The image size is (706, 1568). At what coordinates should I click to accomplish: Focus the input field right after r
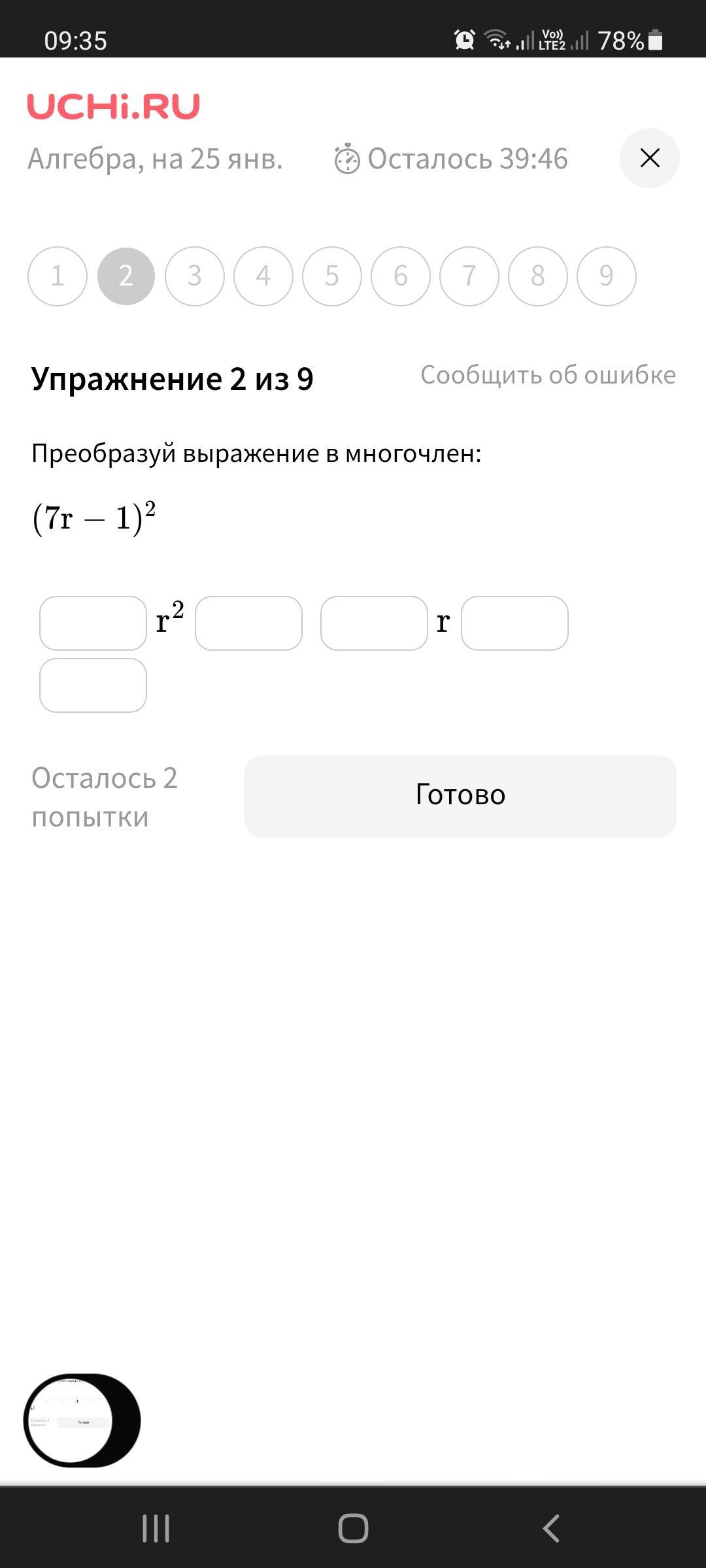point(514,623)
